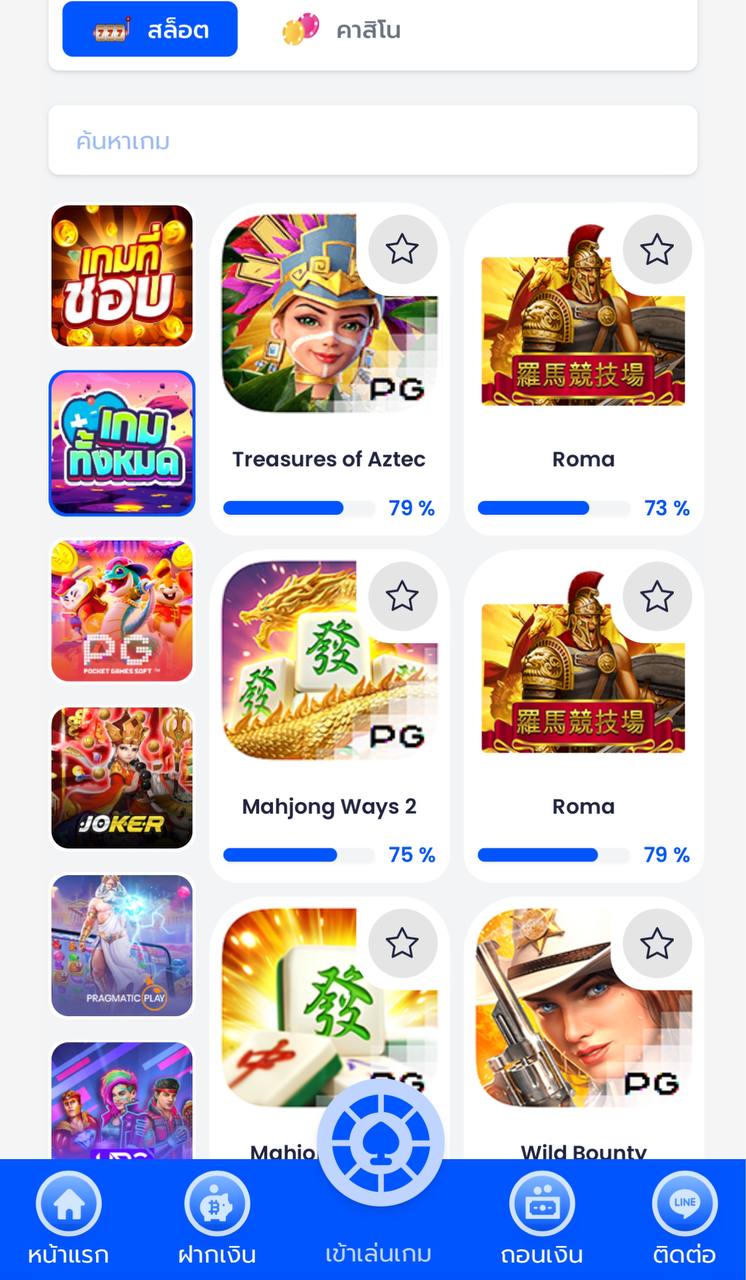Expand the เกมทั้งหมด all games category
This screenshot has height=1280, width=746.
click(x=121, y=443)
